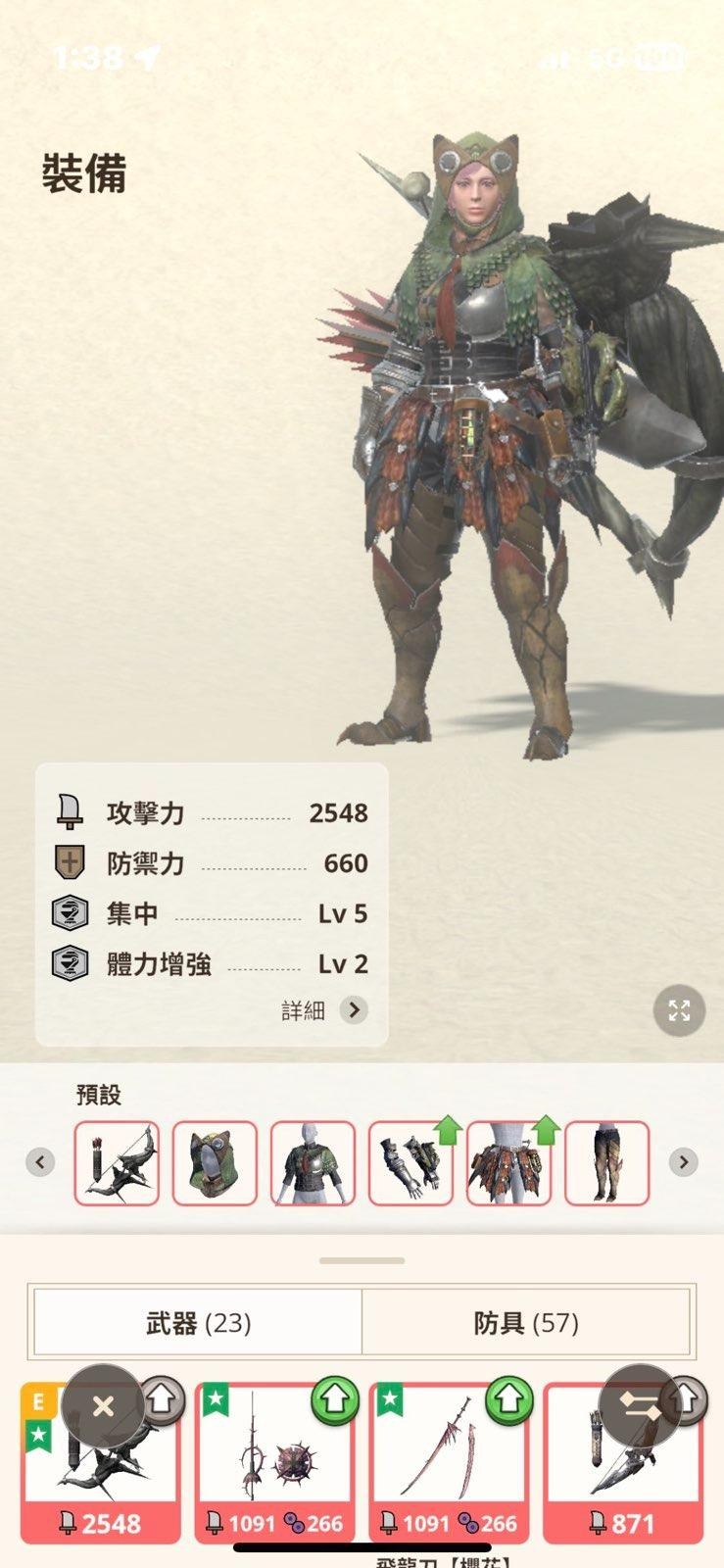Select the leg armor slot

tap(606, 1163)
